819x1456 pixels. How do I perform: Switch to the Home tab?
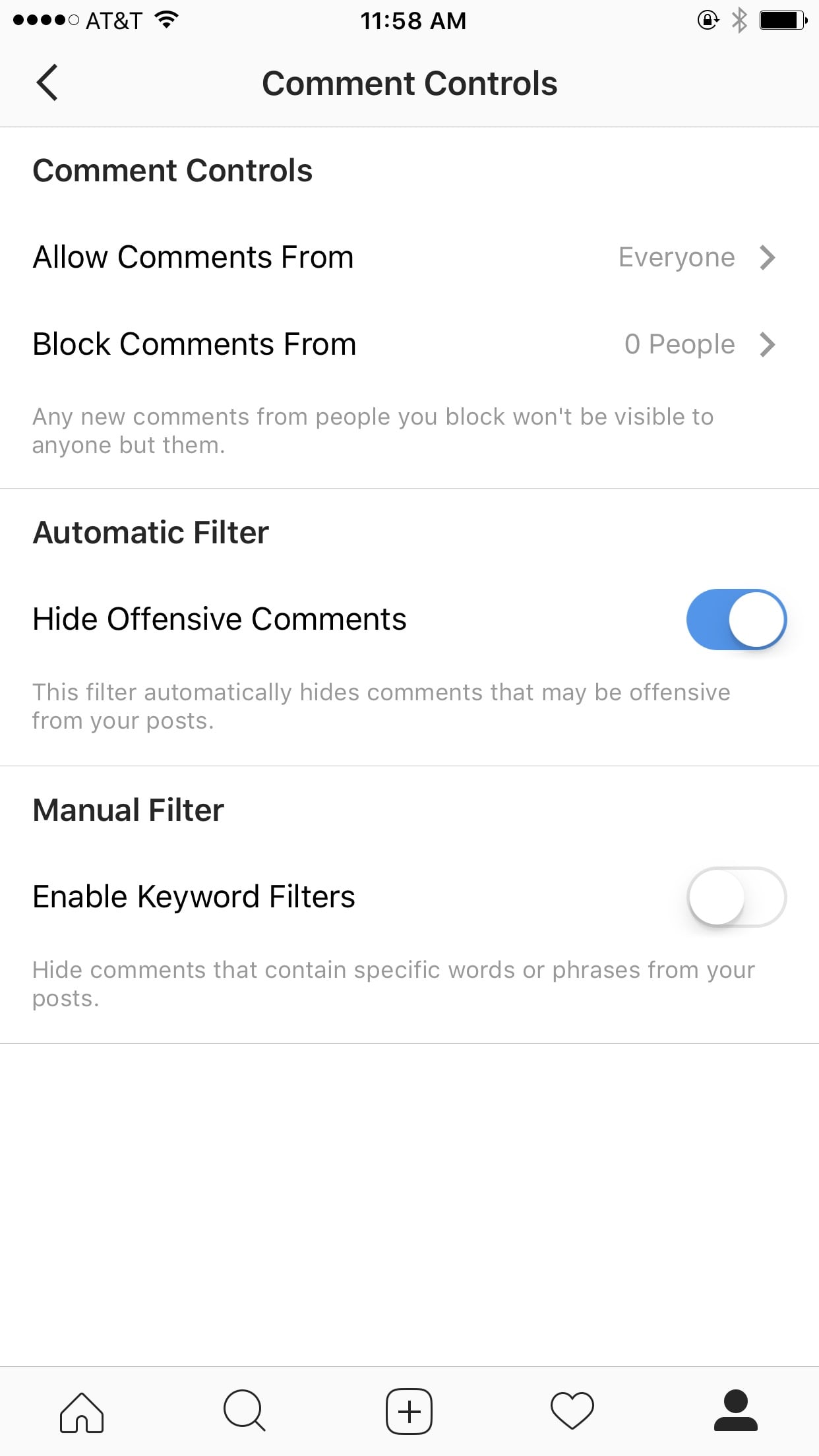coord(82,1412)
